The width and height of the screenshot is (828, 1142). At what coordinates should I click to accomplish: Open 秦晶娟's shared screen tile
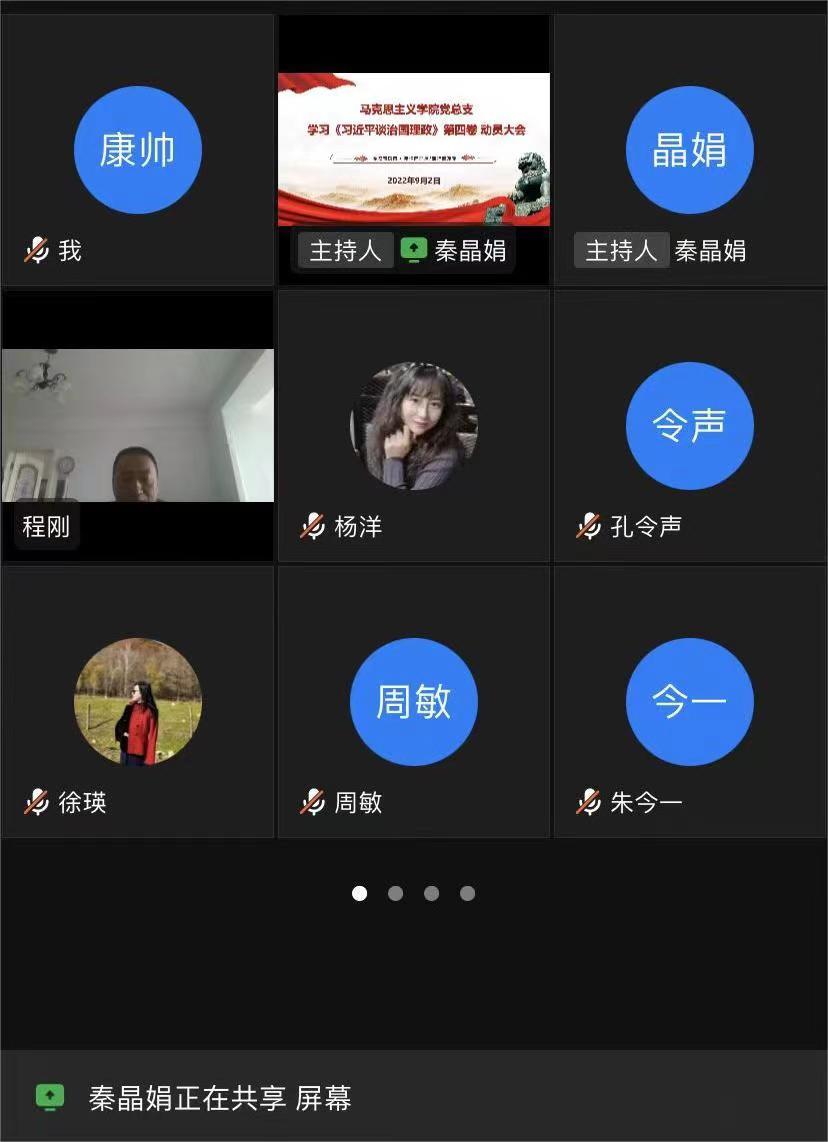pyautogui.click(x=414, y=150)
